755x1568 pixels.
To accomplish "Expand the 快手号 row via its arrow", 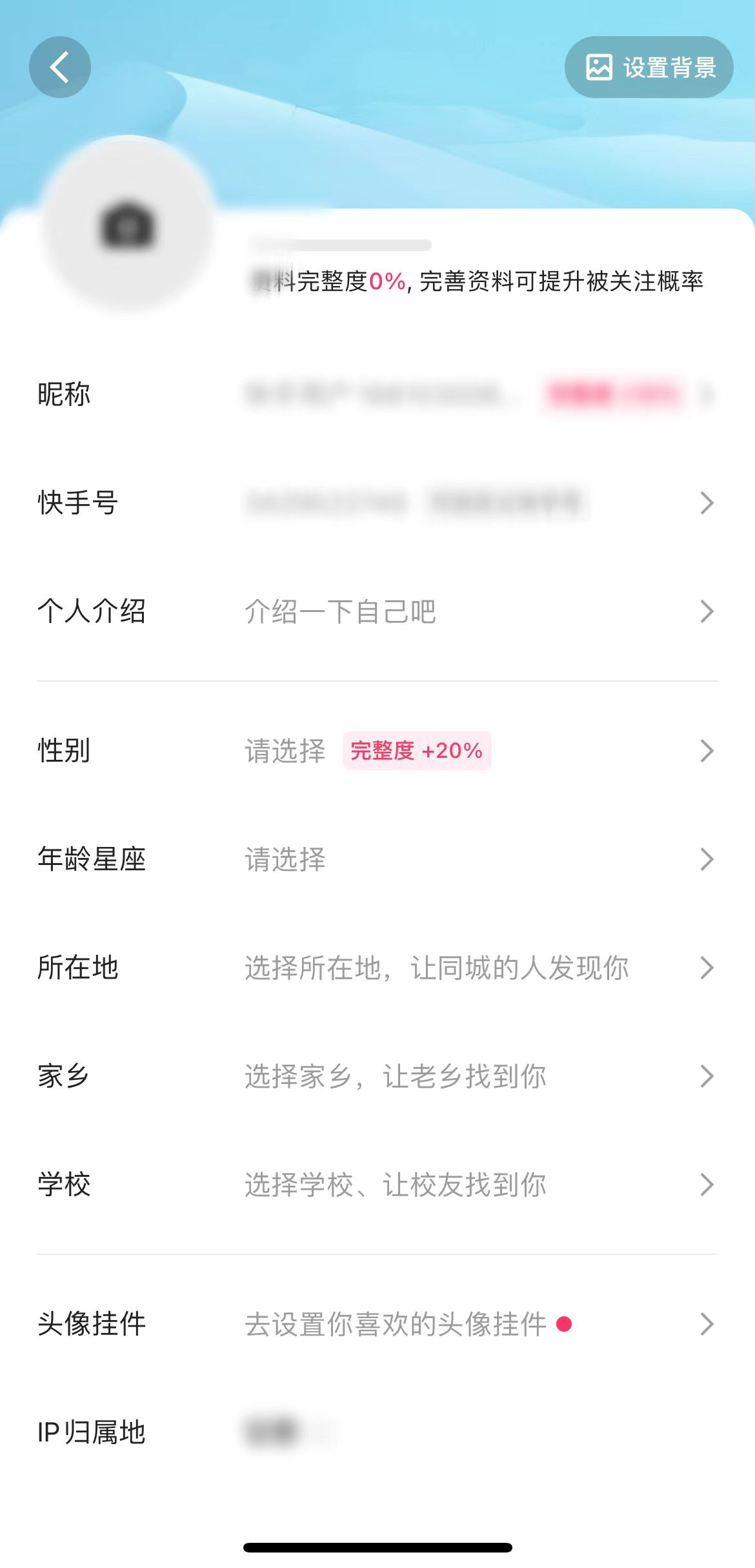I will coord(707,503).
